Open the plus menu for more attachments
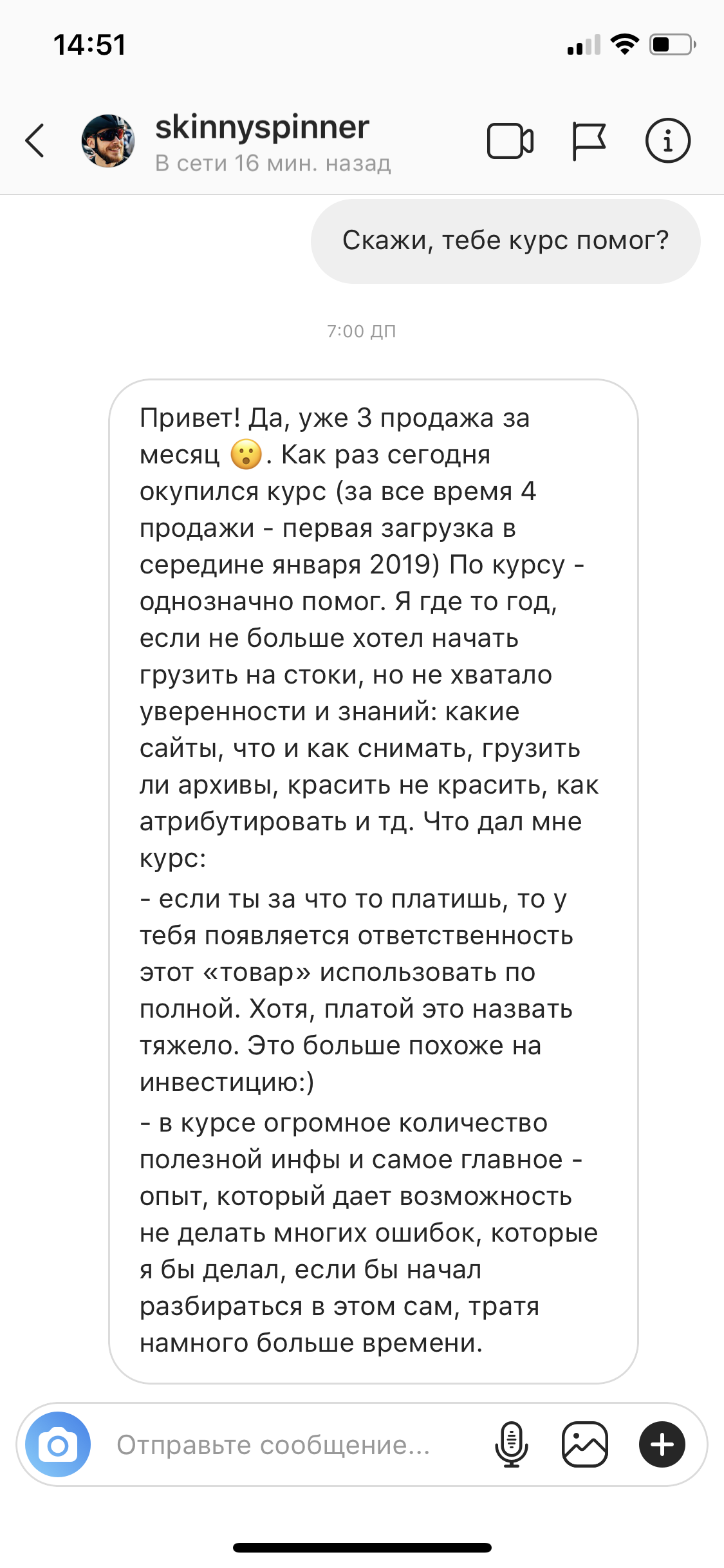This screenshot has height=1568, width=724. [x=662, y=1444]
